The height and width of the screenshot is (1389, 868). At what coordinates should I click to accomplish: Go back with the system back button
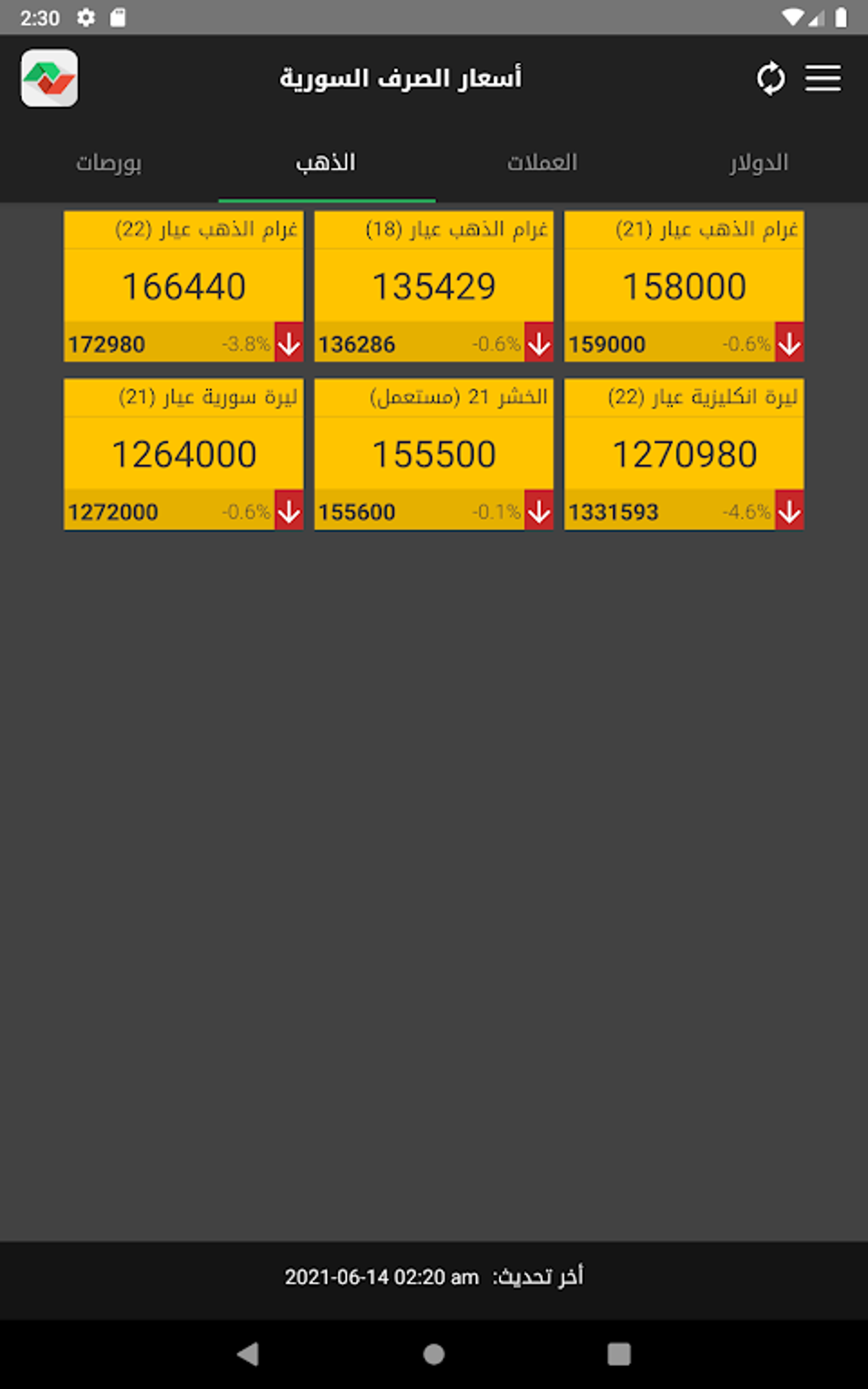[248, 1353]
